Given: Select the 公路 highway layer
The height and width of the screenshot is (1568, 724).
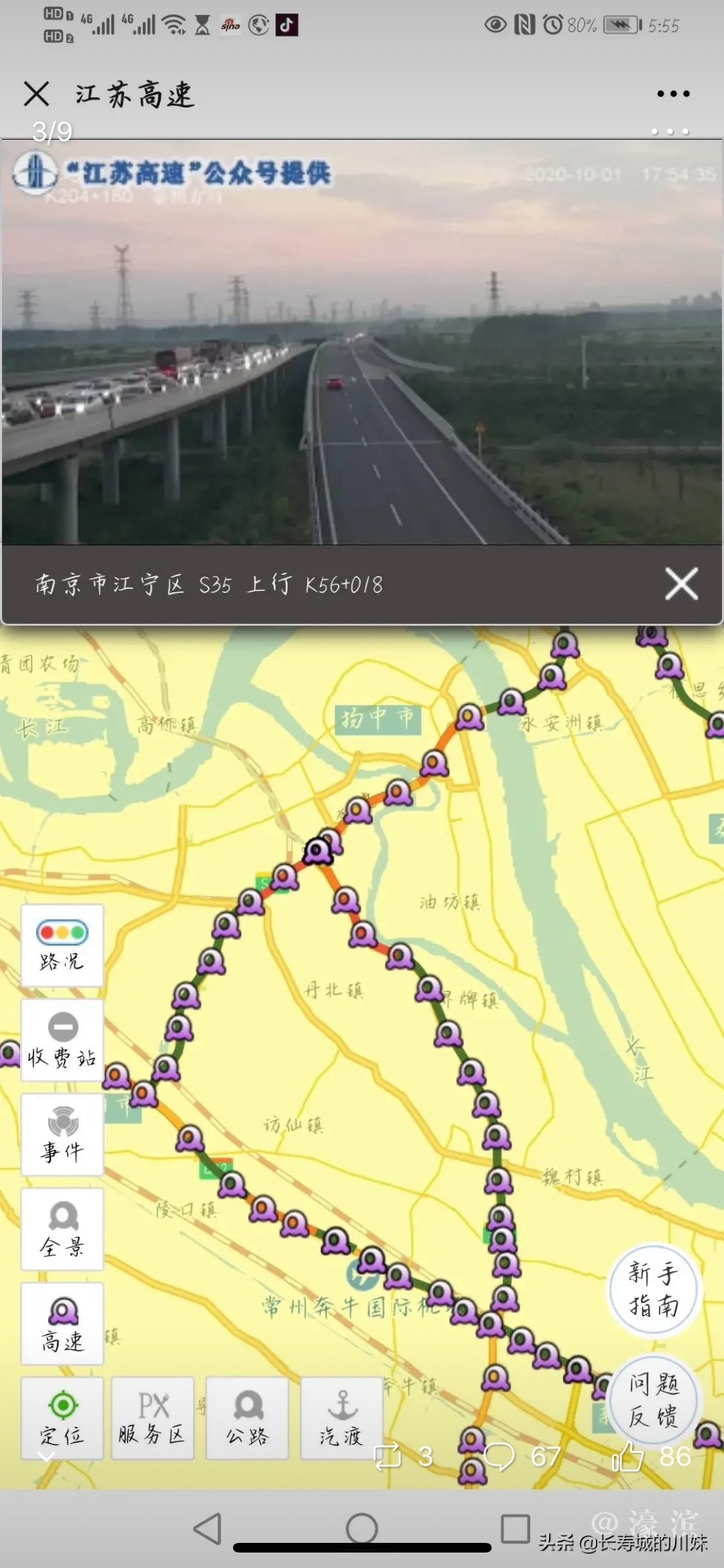Looking at the screenshot, I should [247, 1418].
